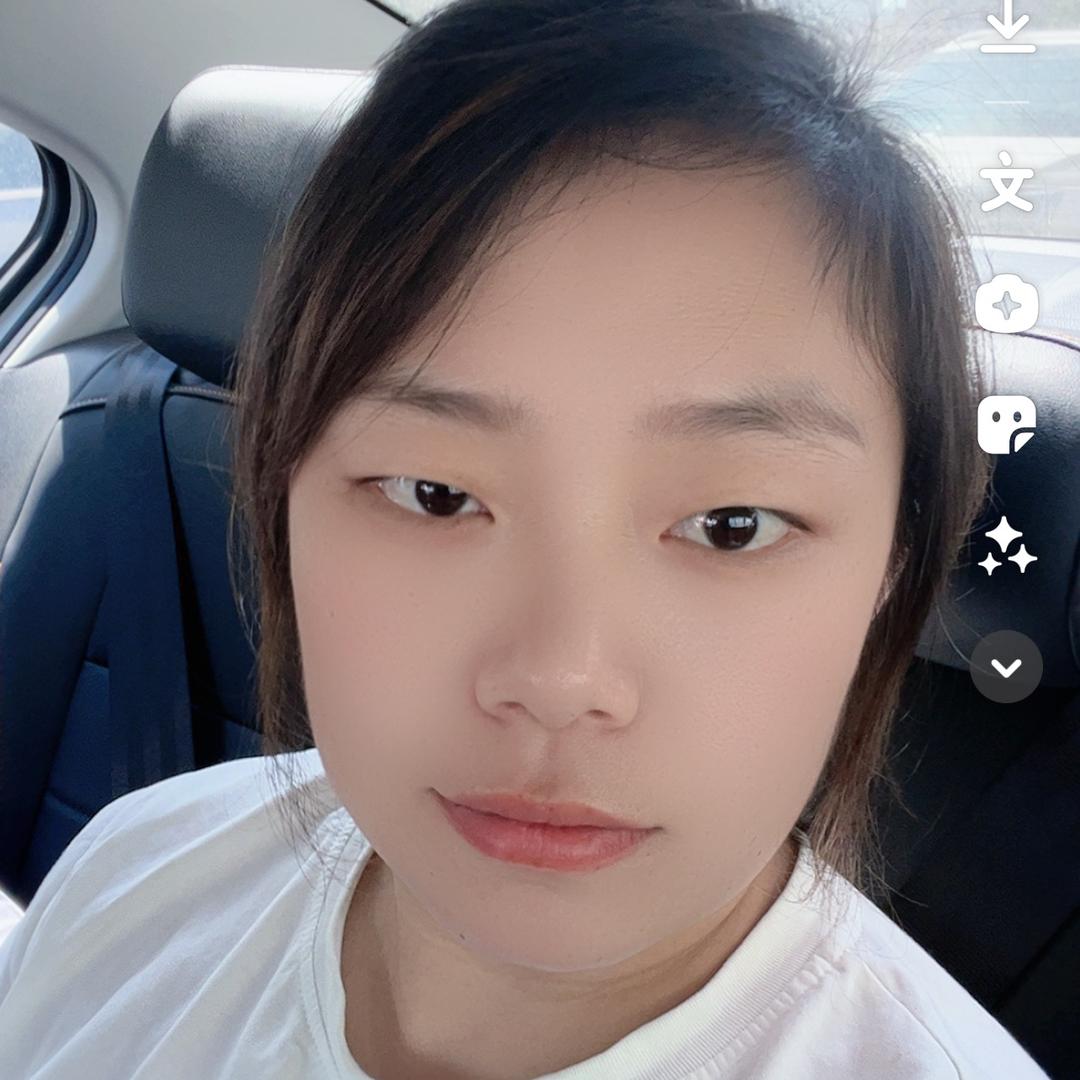Screen dimensions: 1080x1080
Task: Open the sticker face icon
Action: pyautogui.click(x=1006, y=425)
